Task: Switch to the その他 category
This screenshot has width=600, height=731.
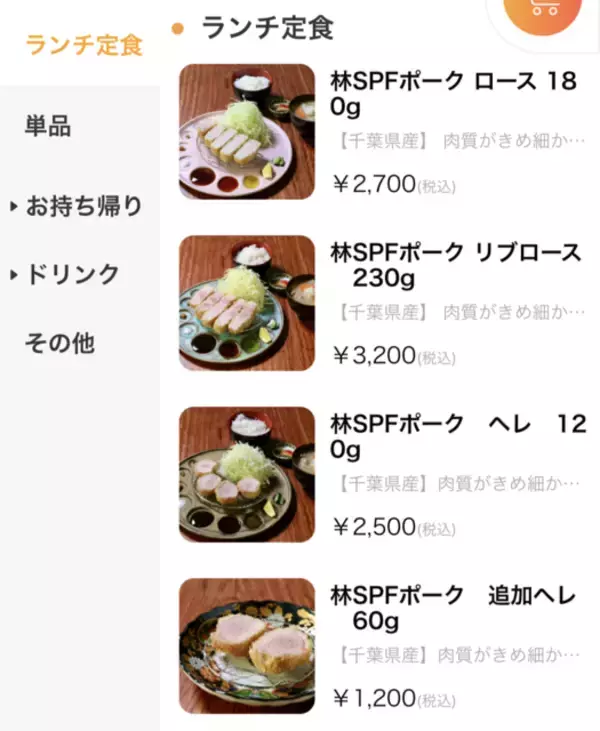Action: pos(60,343)
